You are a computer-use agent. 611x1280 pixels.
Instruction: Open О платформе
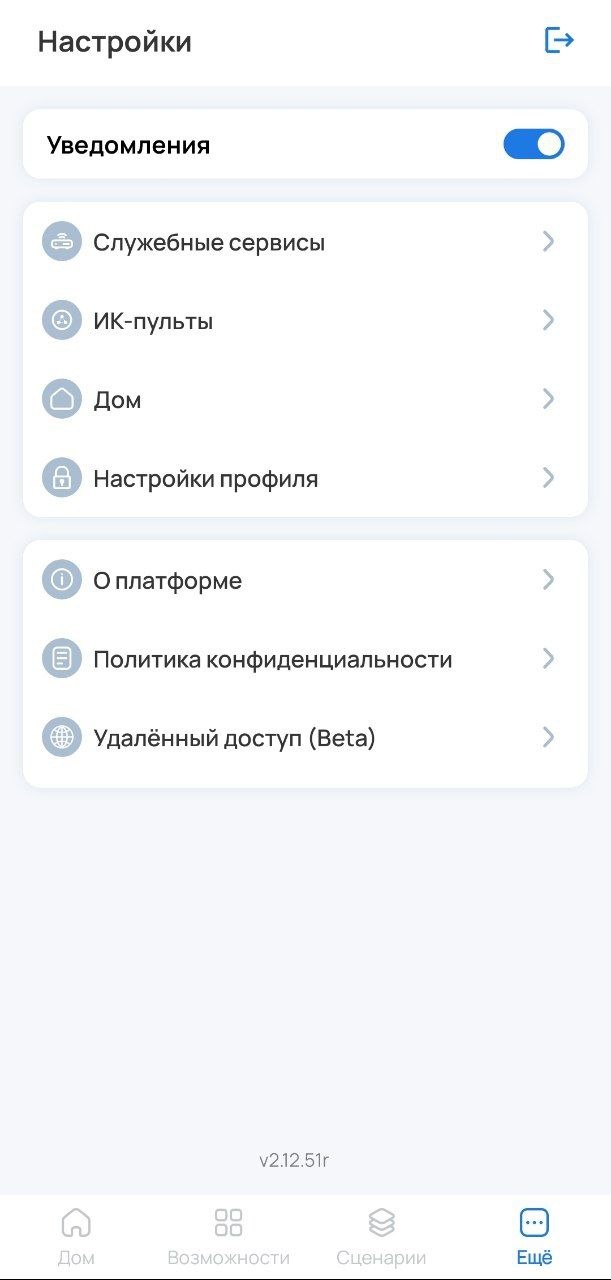pyautogui.click(x=305, y=581)
